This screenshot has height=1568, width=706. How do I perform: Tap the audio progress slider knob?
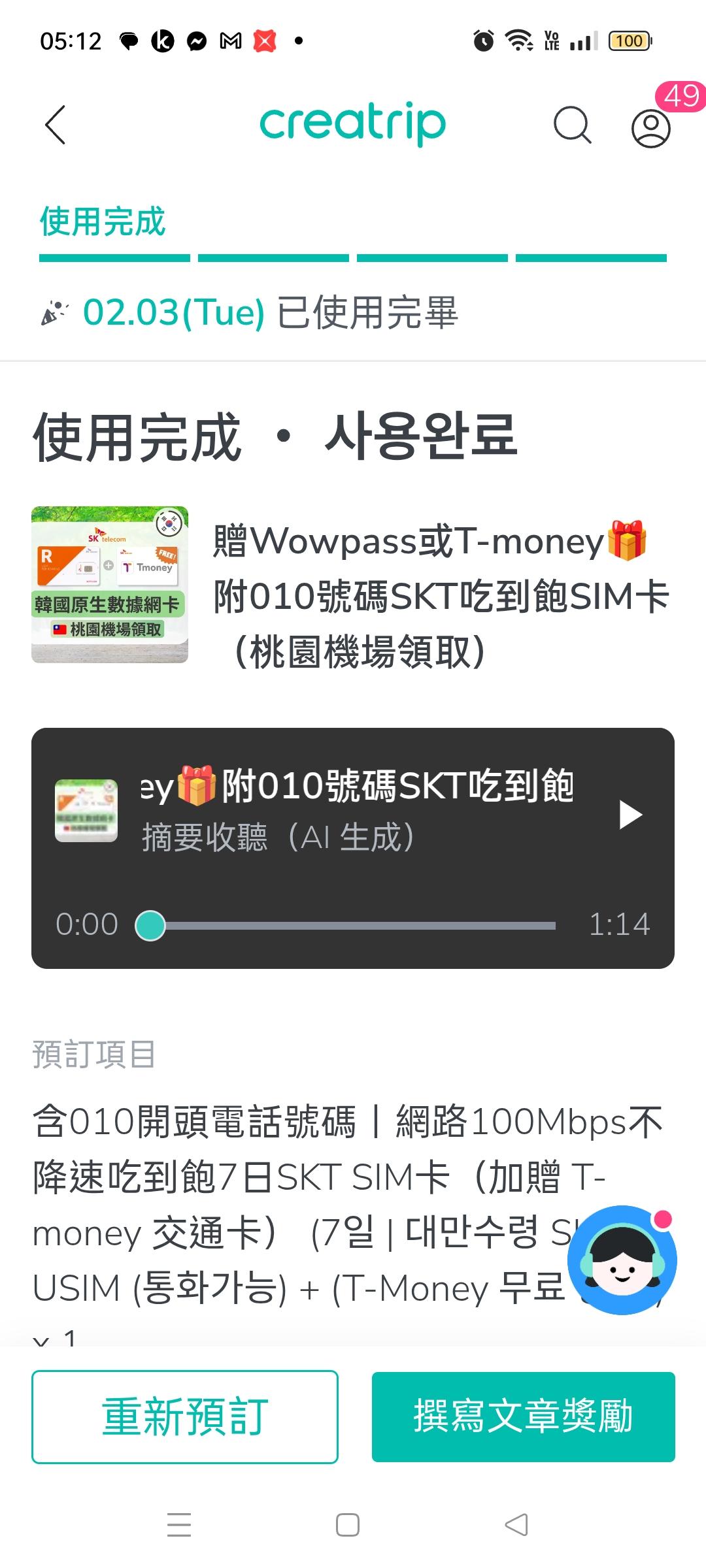coord(150,926)
